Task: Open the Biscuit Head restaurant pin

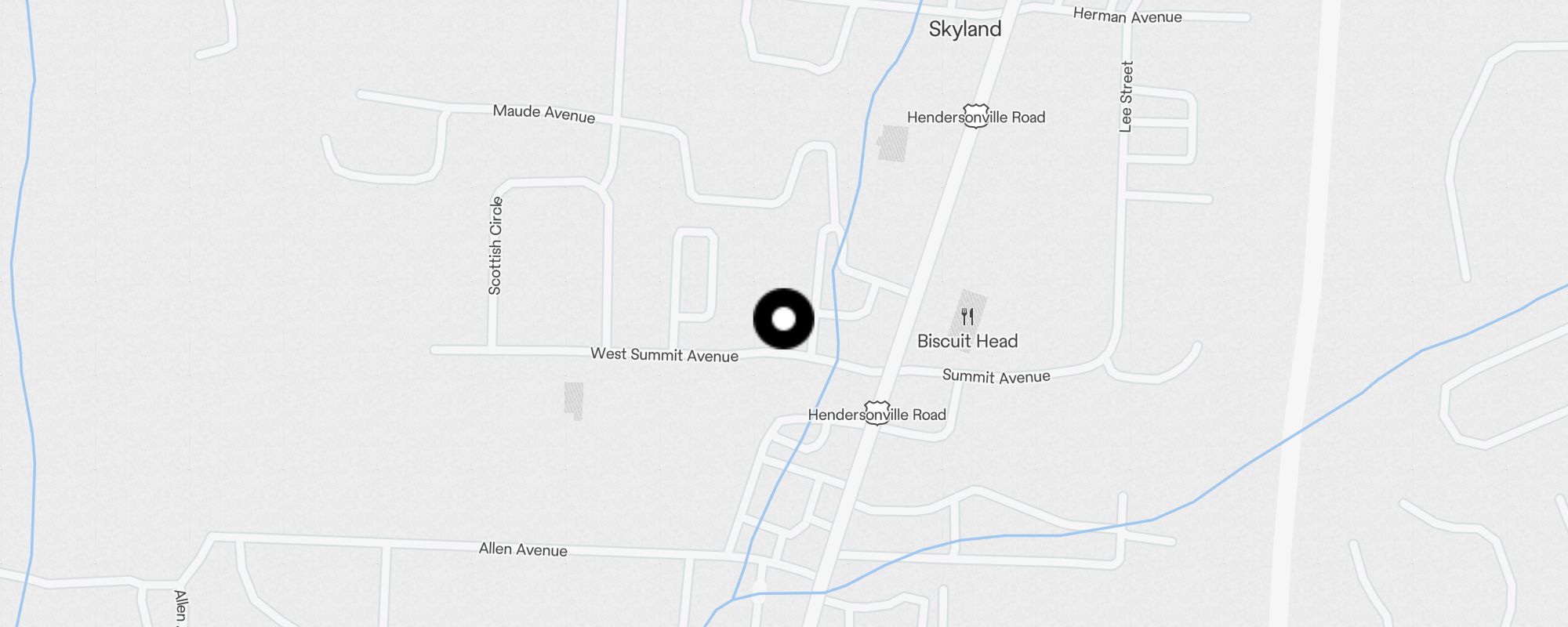Action: click(967, 317)
